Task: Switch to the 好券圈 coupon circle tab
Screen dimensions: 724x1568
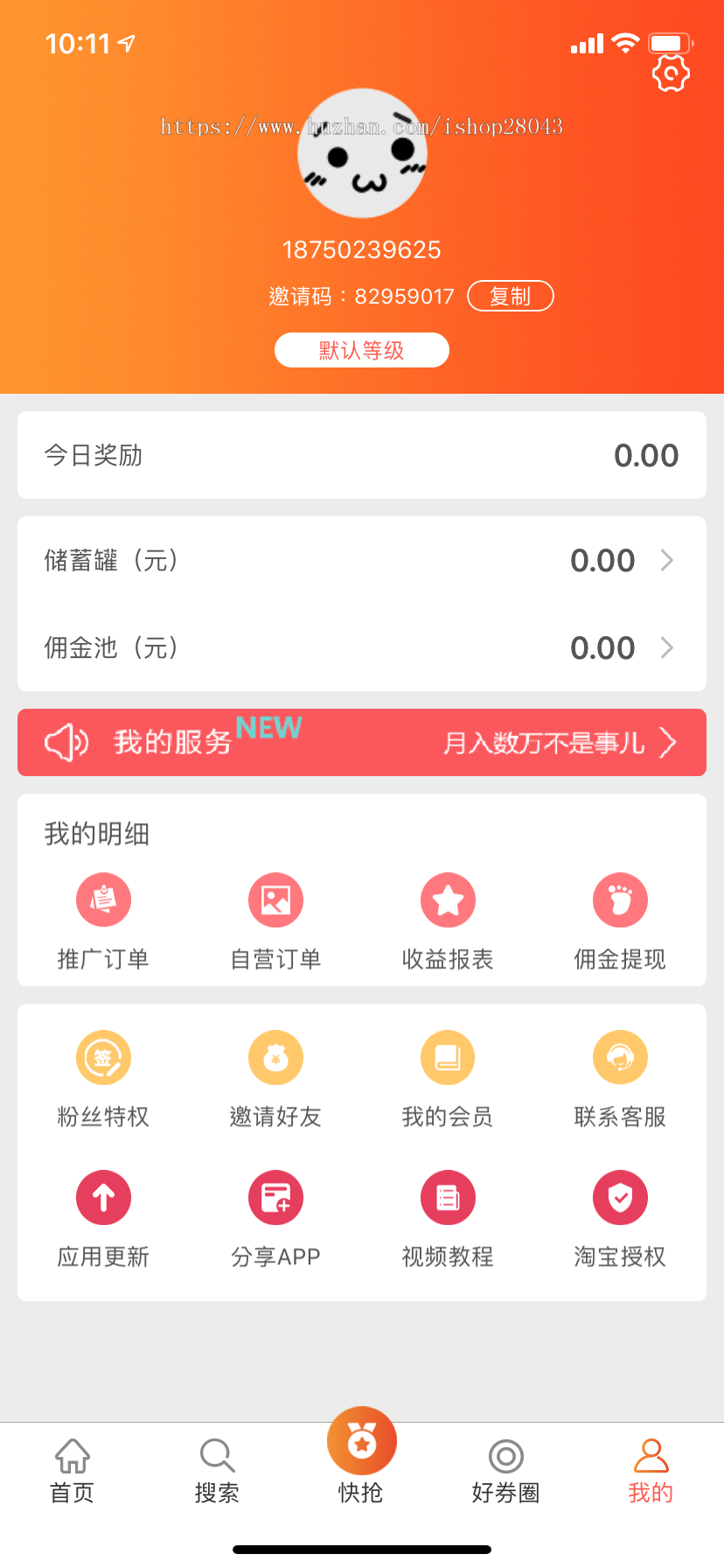Action: click(x=505, y=1465)
